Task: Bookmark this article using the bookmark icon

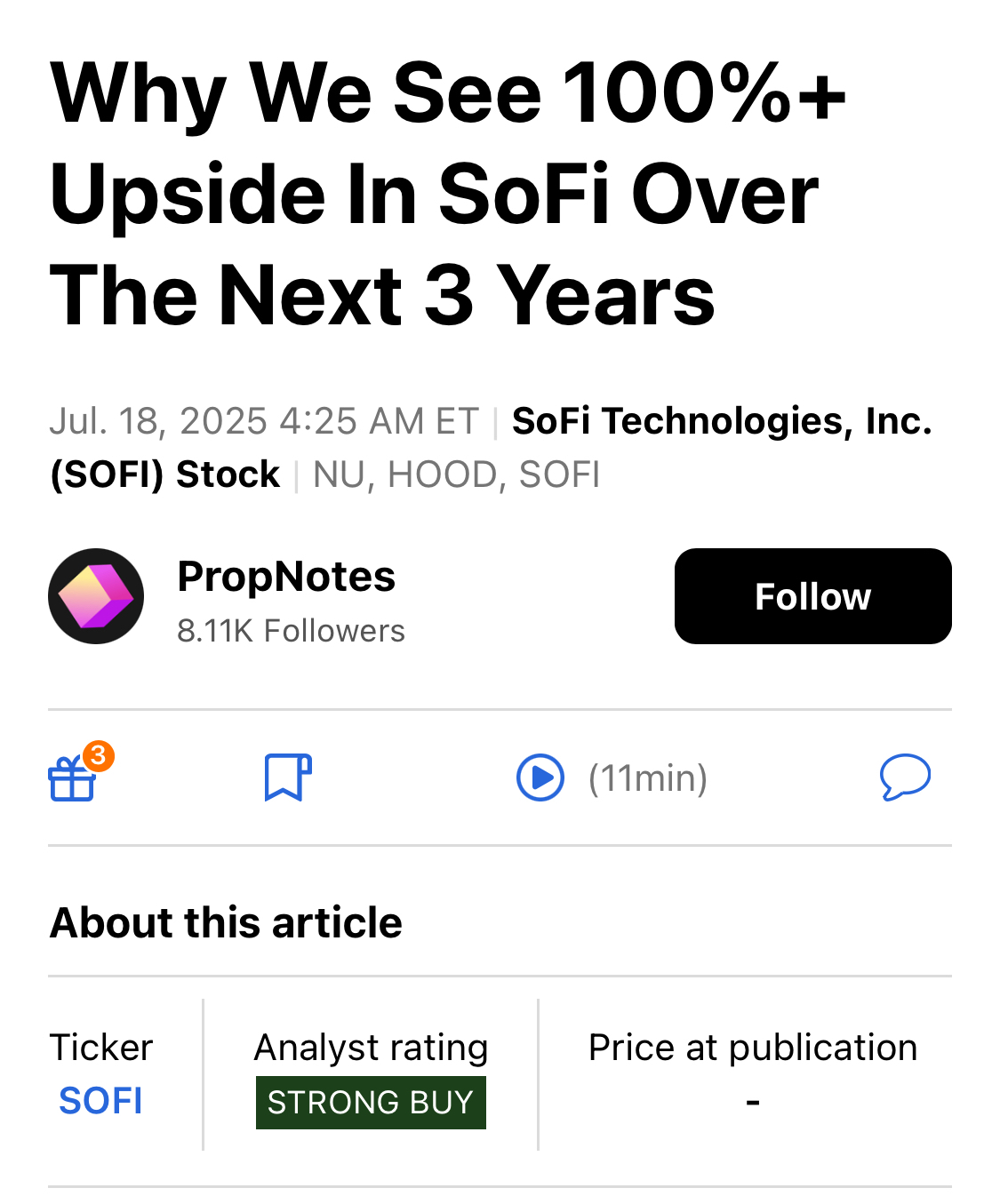Action: (x=286, y=777)
